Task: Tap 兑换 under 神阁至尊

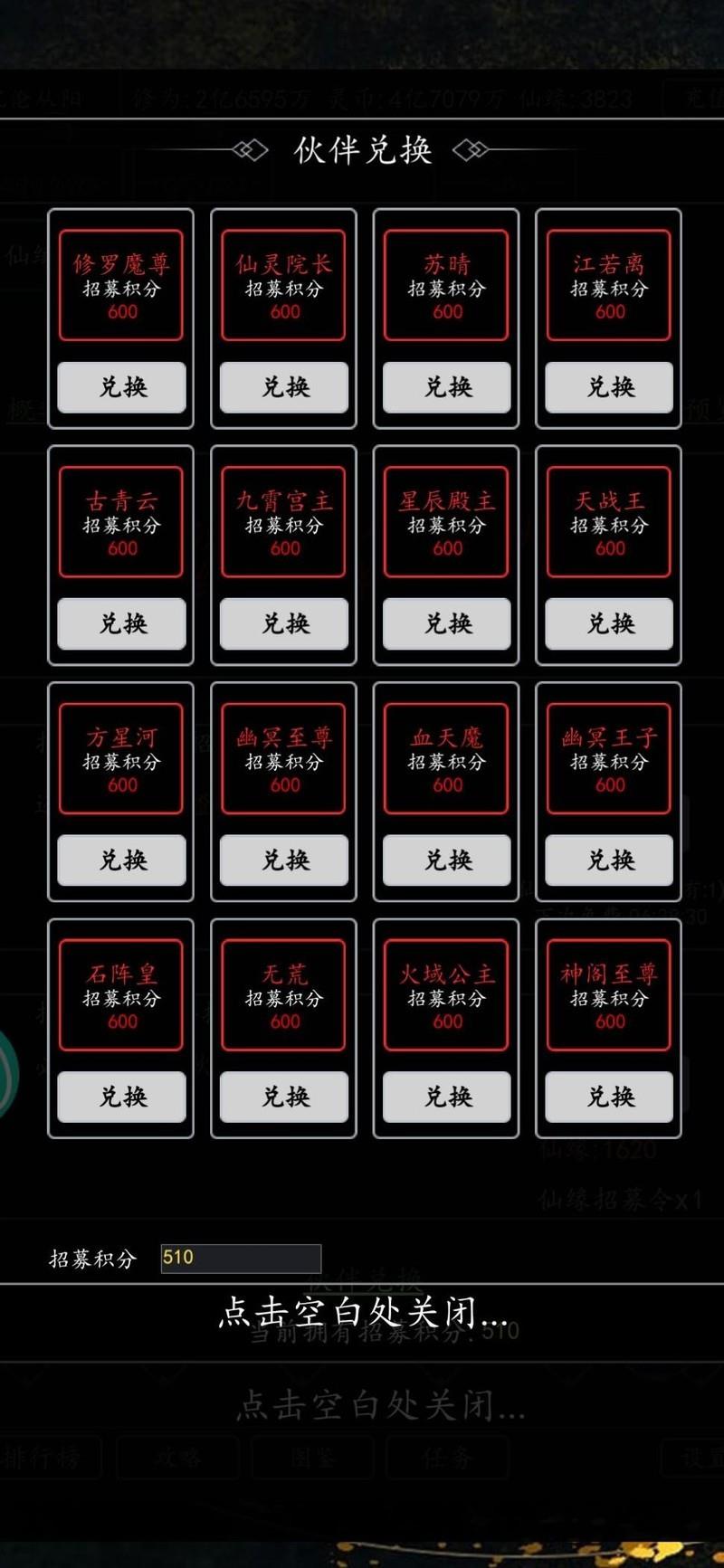Action: (609, 1097)
